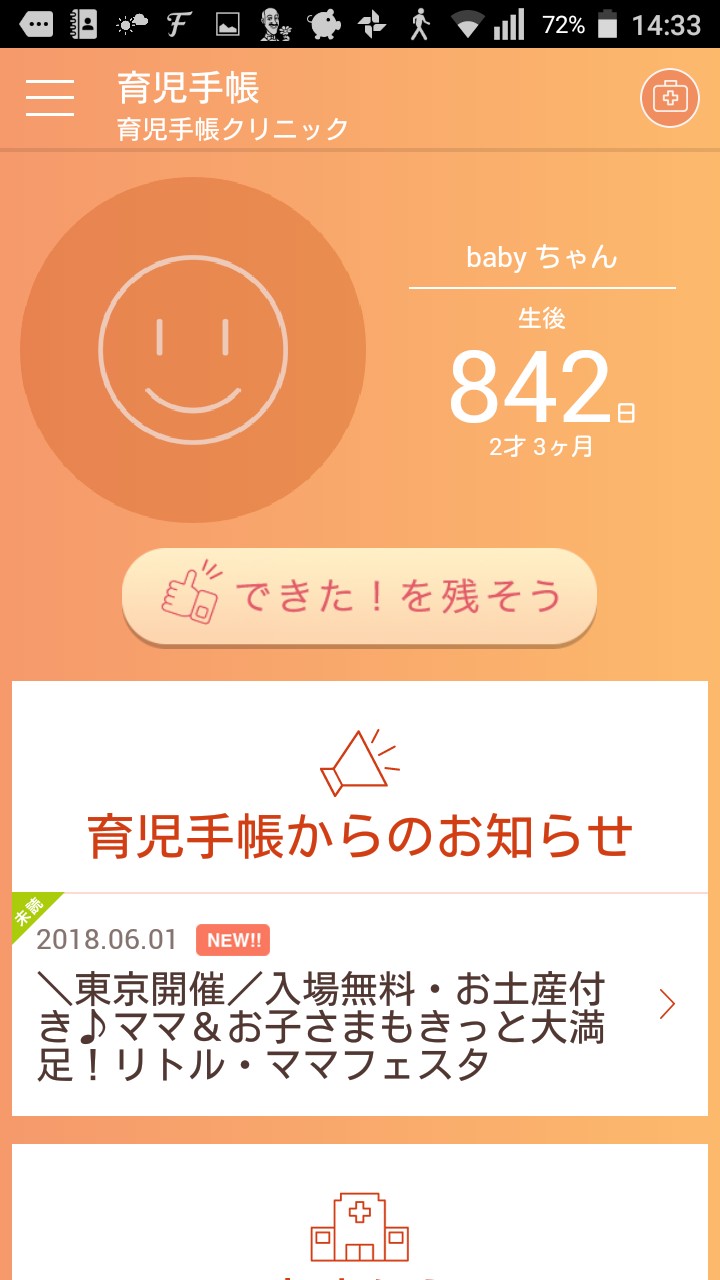This screenshot has height=1280, width=720.
Task: Open the hamburger drawer menu
Action: [x=50, y=98]
